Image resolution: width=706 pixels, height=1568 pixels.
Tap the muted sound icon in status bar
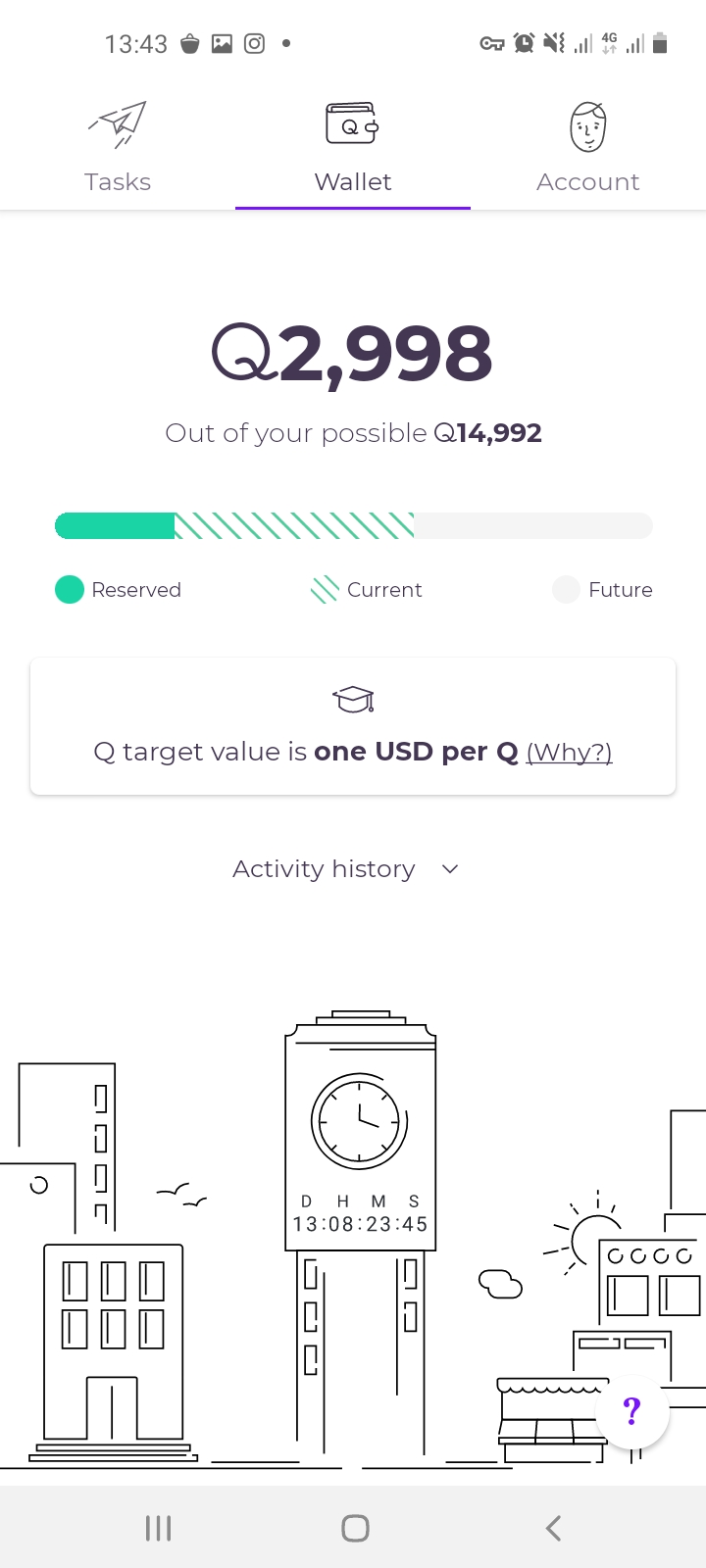[554, 43]
